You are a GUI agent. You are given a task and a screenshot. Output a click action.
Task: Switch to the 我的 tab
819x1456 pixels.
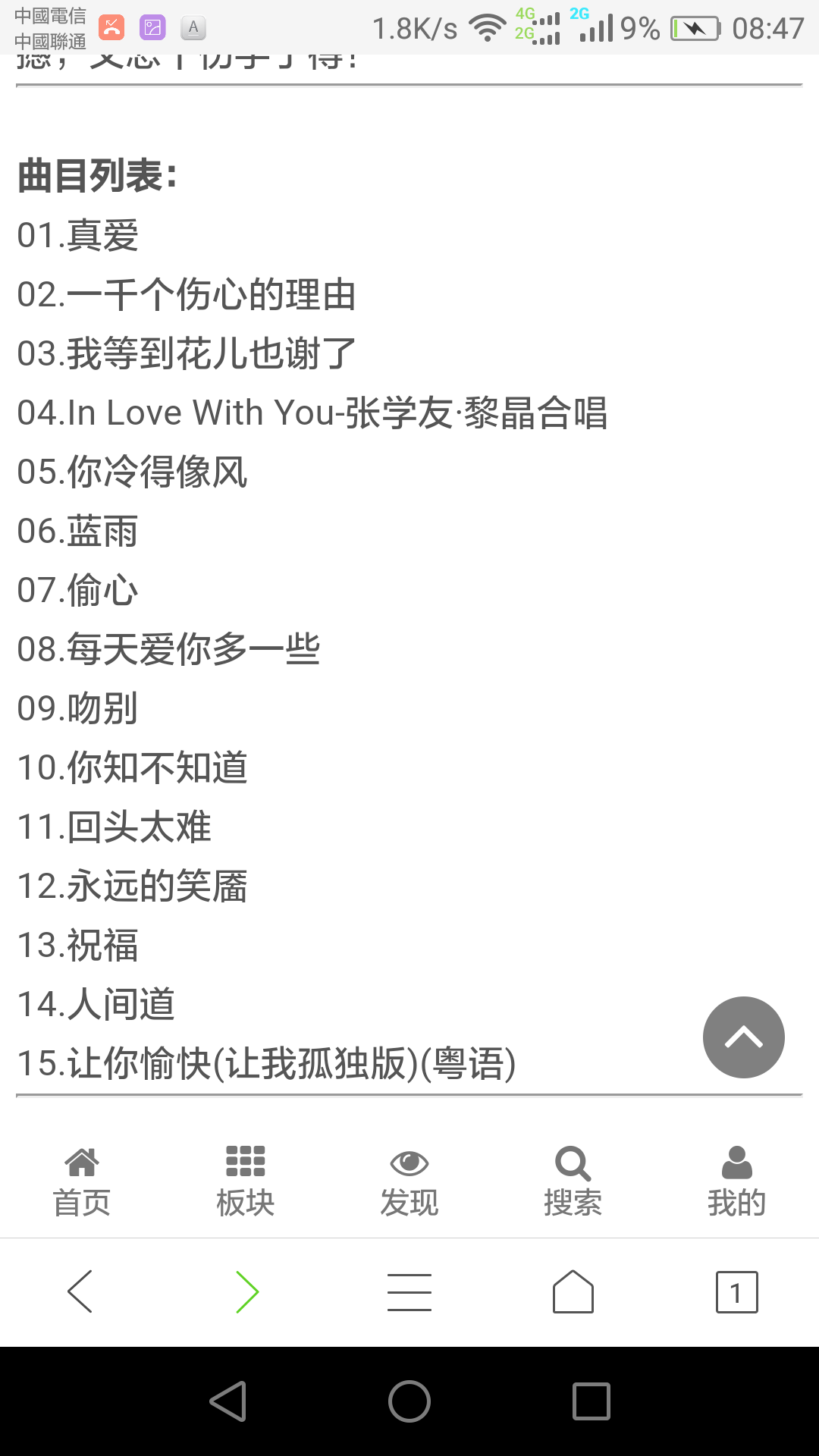tap(736, 1181)
